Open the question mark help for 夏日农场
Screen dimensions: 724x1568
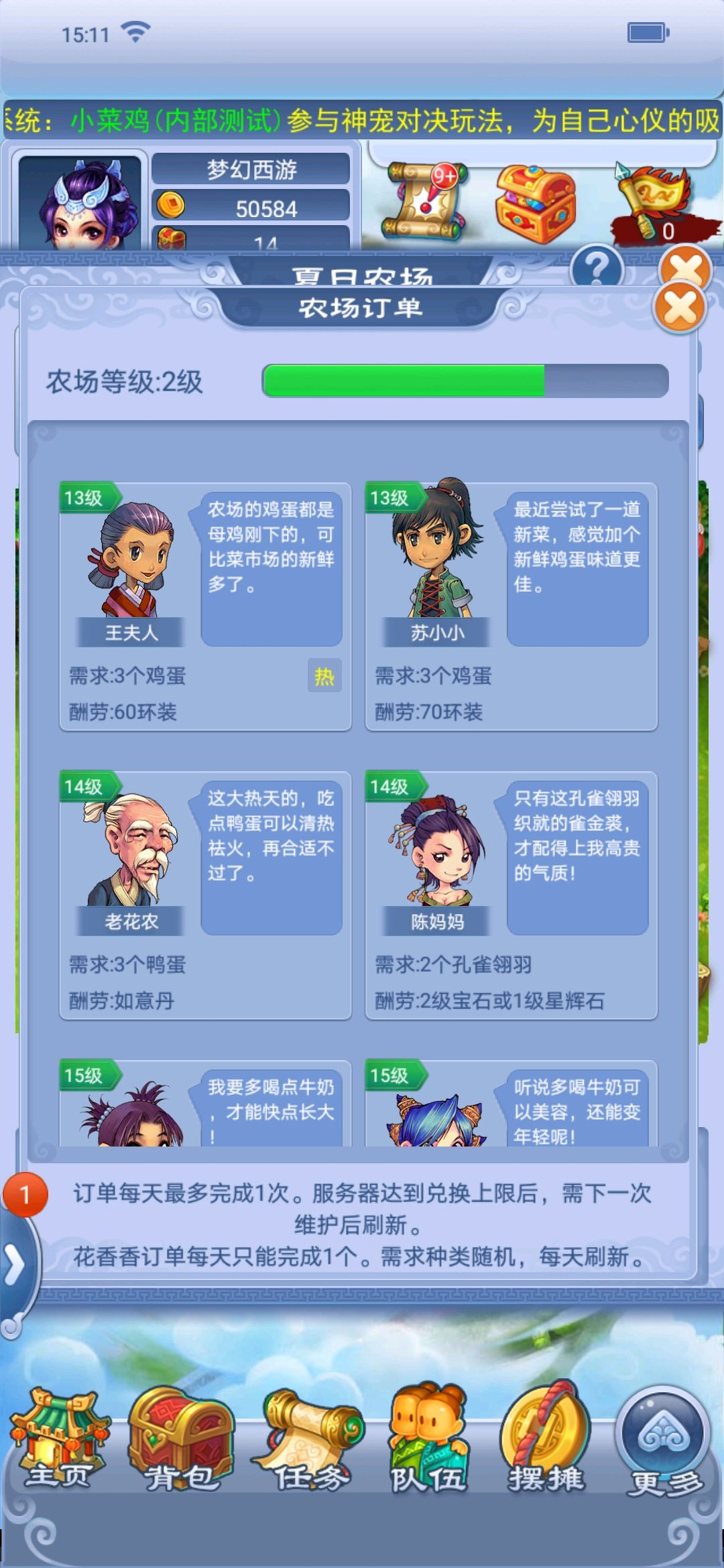pos(597,267)
